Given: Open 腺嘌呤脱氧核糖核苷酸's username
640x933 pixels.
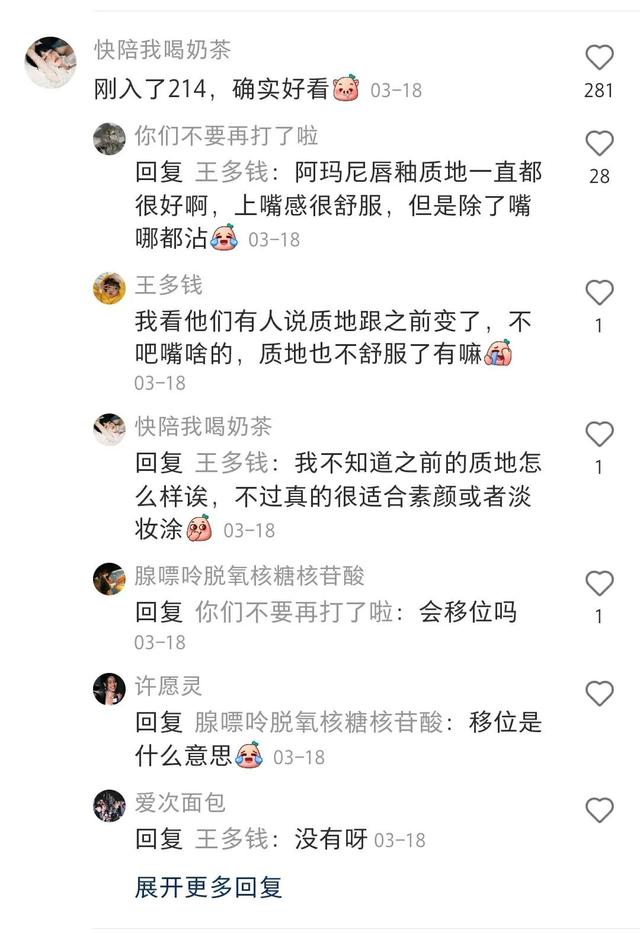Looking at the screenshot, I should tap(250, 576).
